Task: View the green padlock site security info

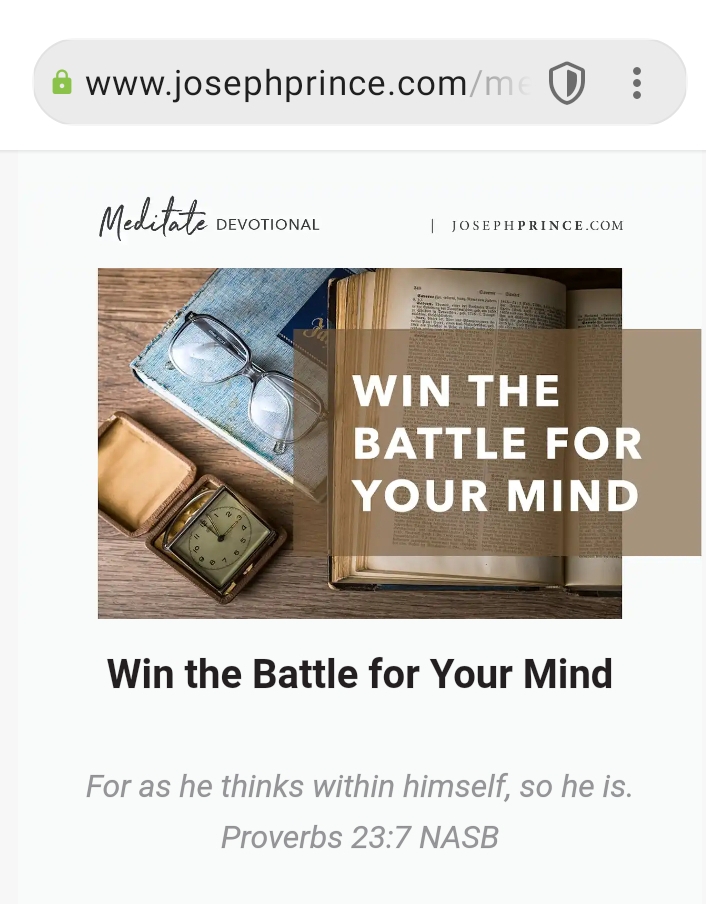Action: 62,83
